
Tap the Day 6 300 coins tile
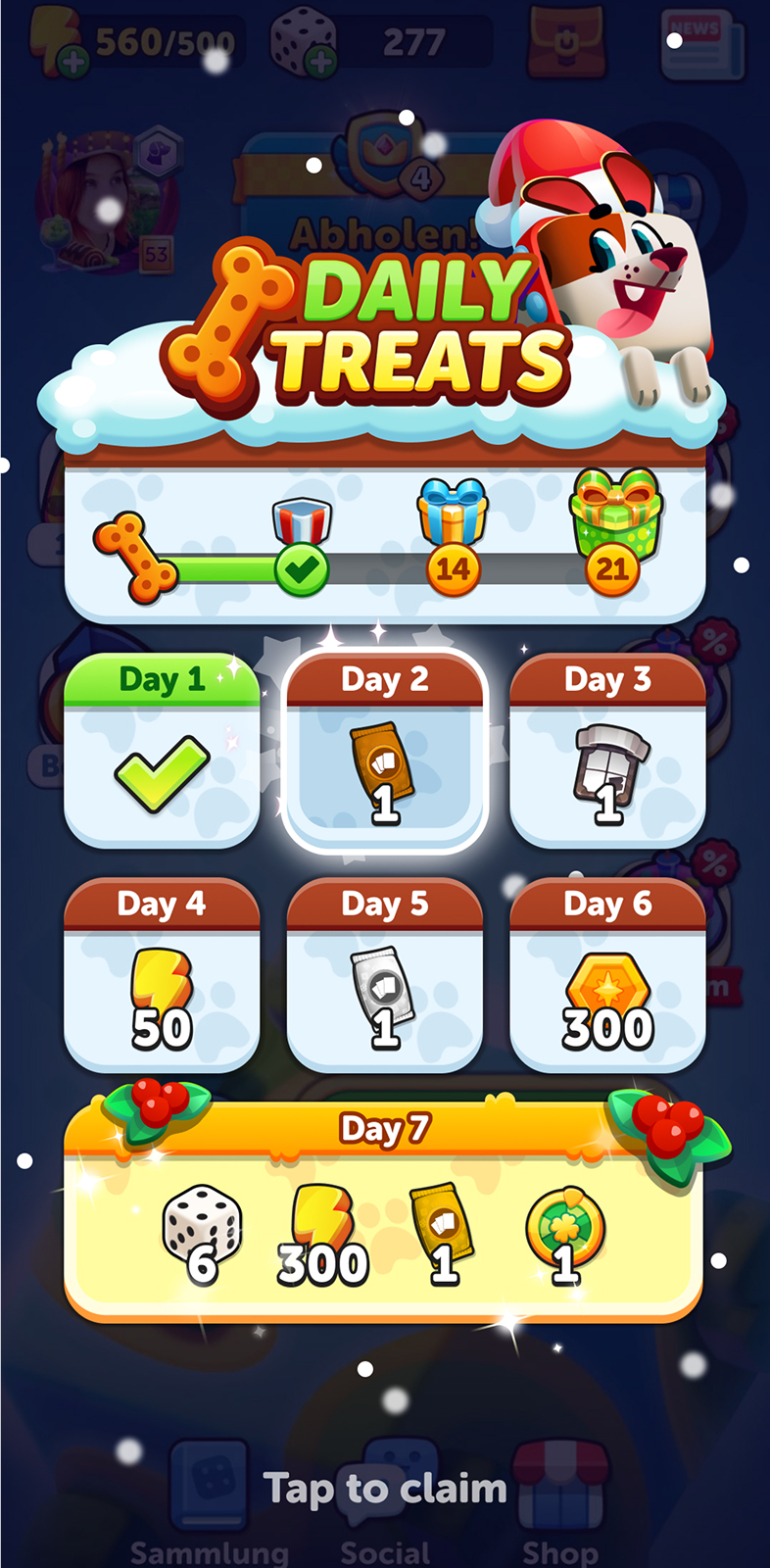coord(607,977)
